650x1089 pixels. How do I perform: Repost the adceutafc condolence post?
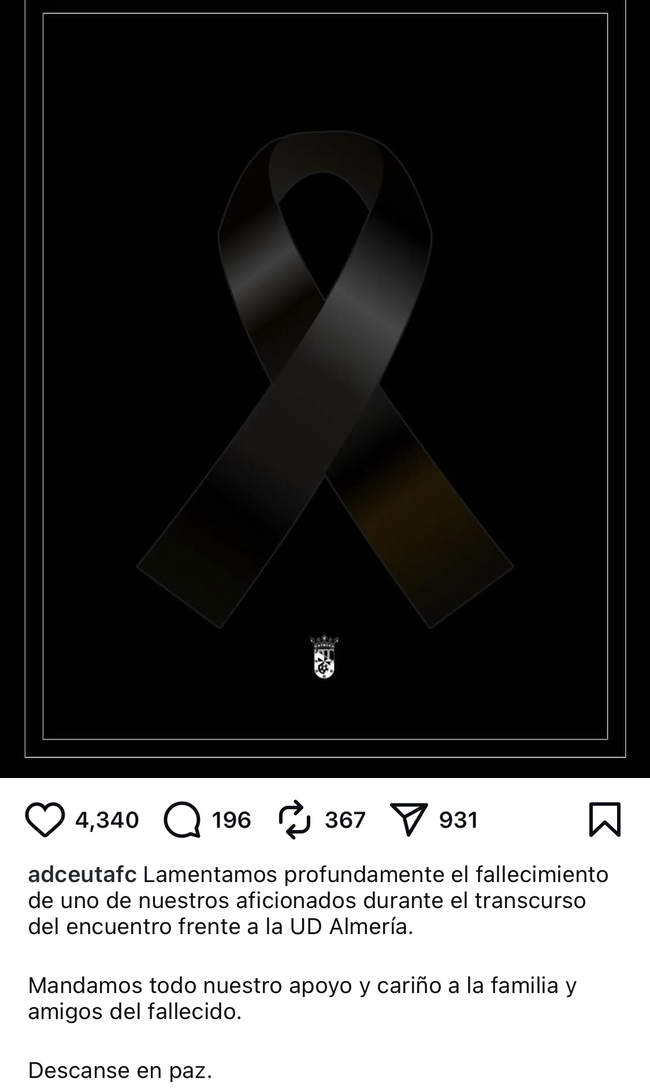[295, 820]
